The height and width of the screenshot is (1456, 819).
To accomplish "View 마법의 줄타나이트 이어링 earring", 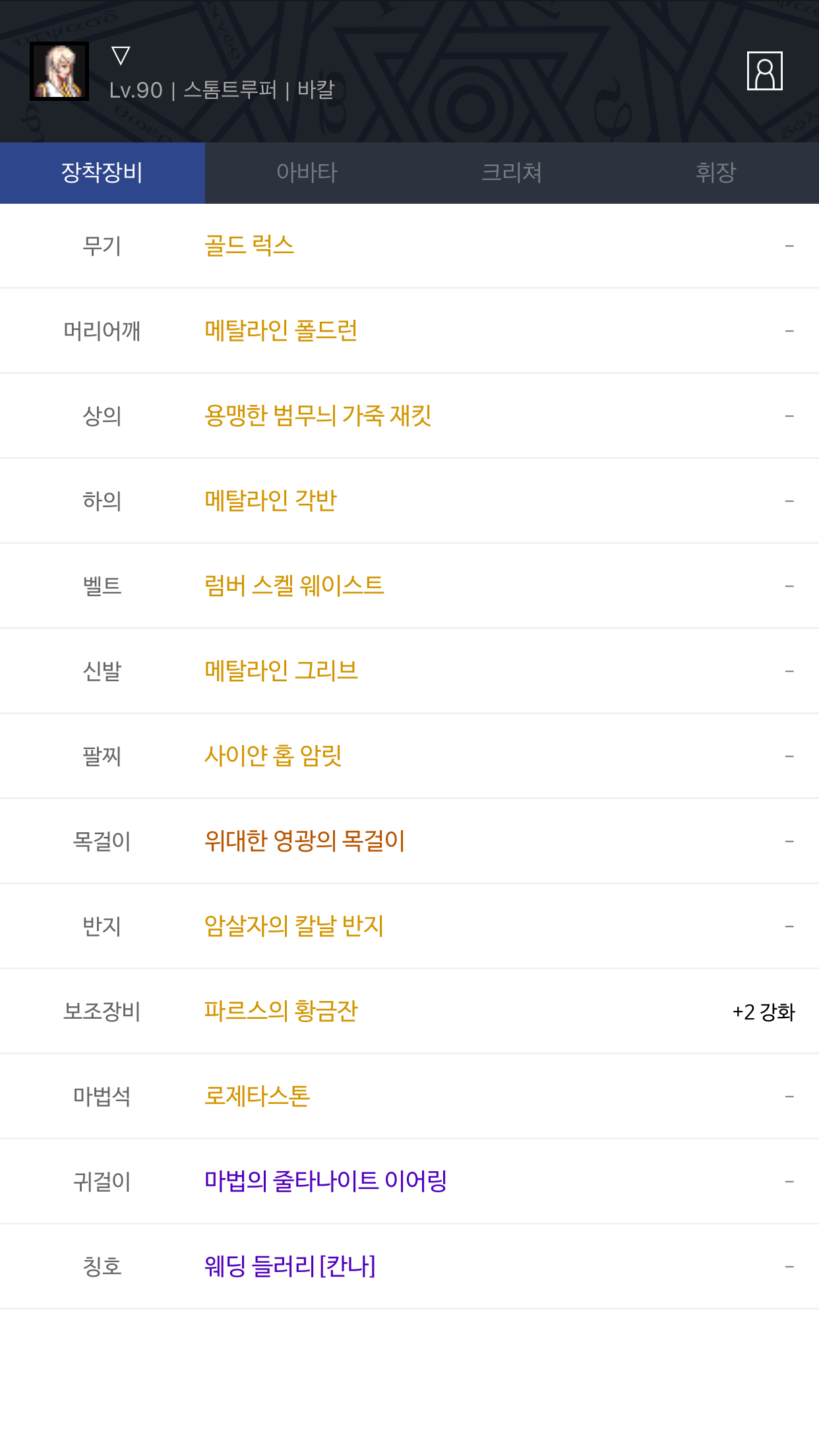I will (x=326, y=1182).
